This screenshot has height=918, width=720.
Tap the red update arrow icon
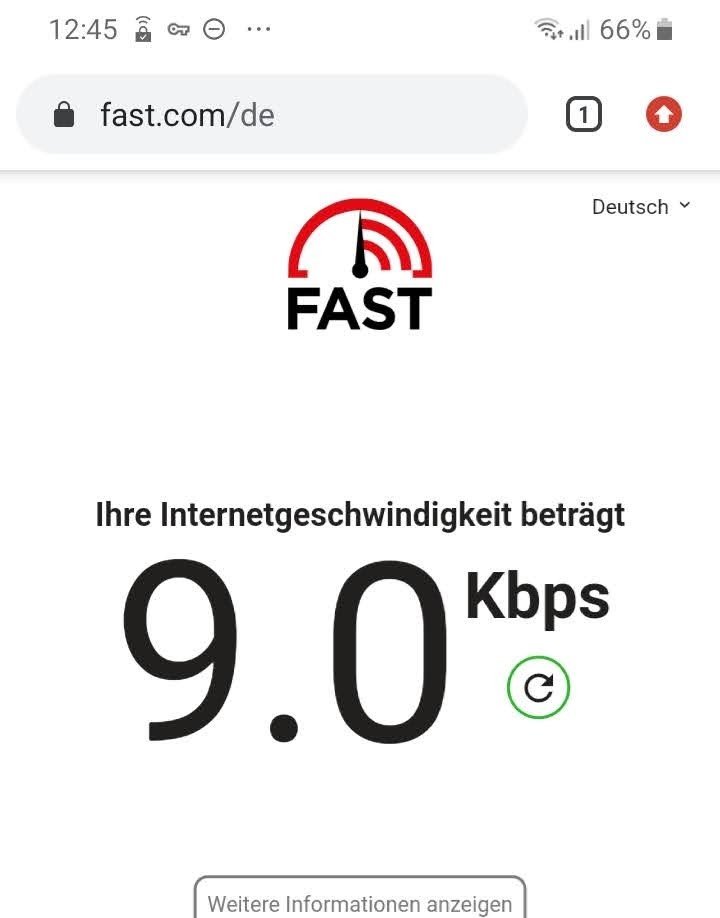[664, 116]
